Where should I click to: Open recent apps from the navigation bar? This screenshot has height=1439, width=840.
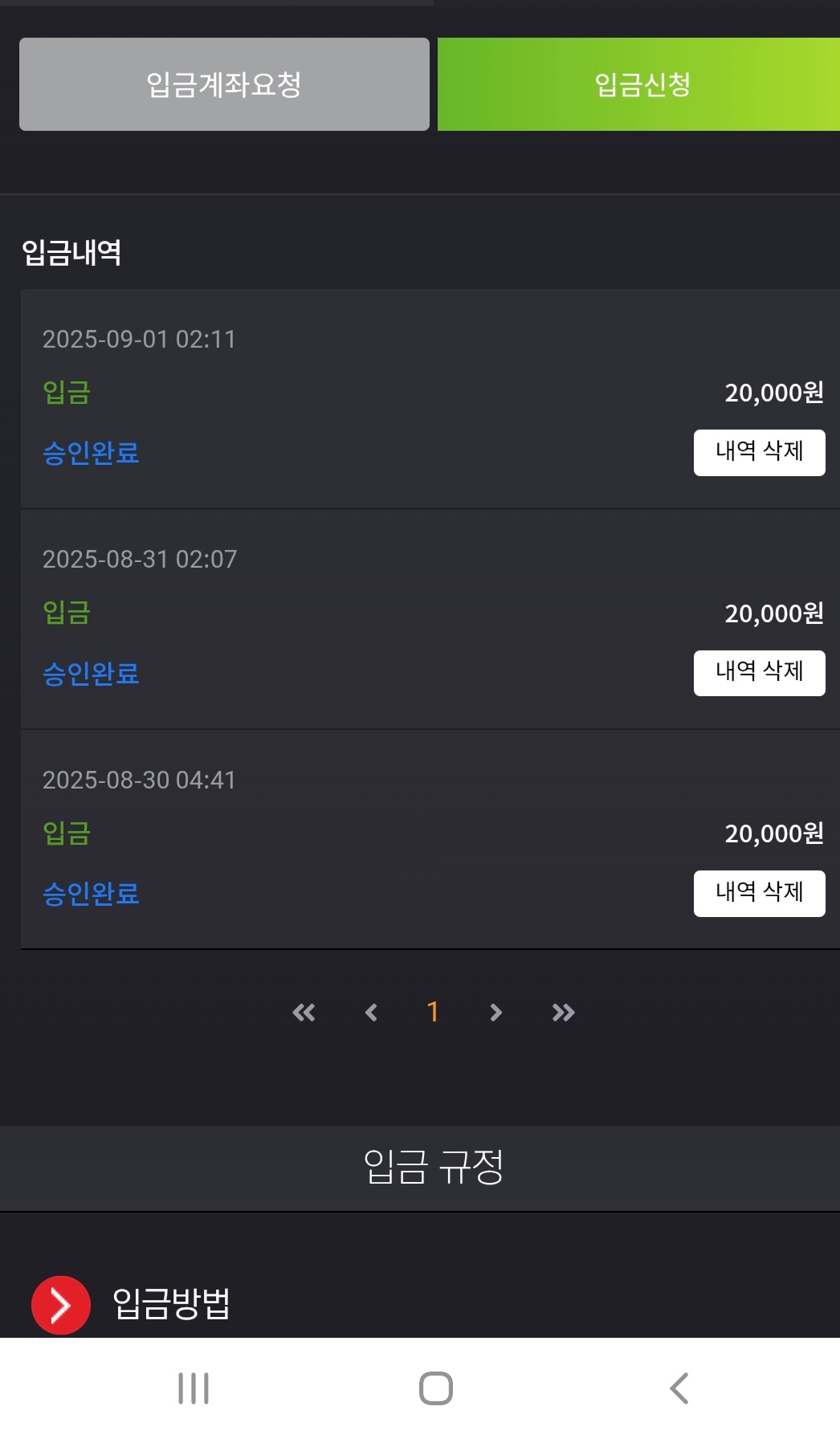click(194, 1388)
